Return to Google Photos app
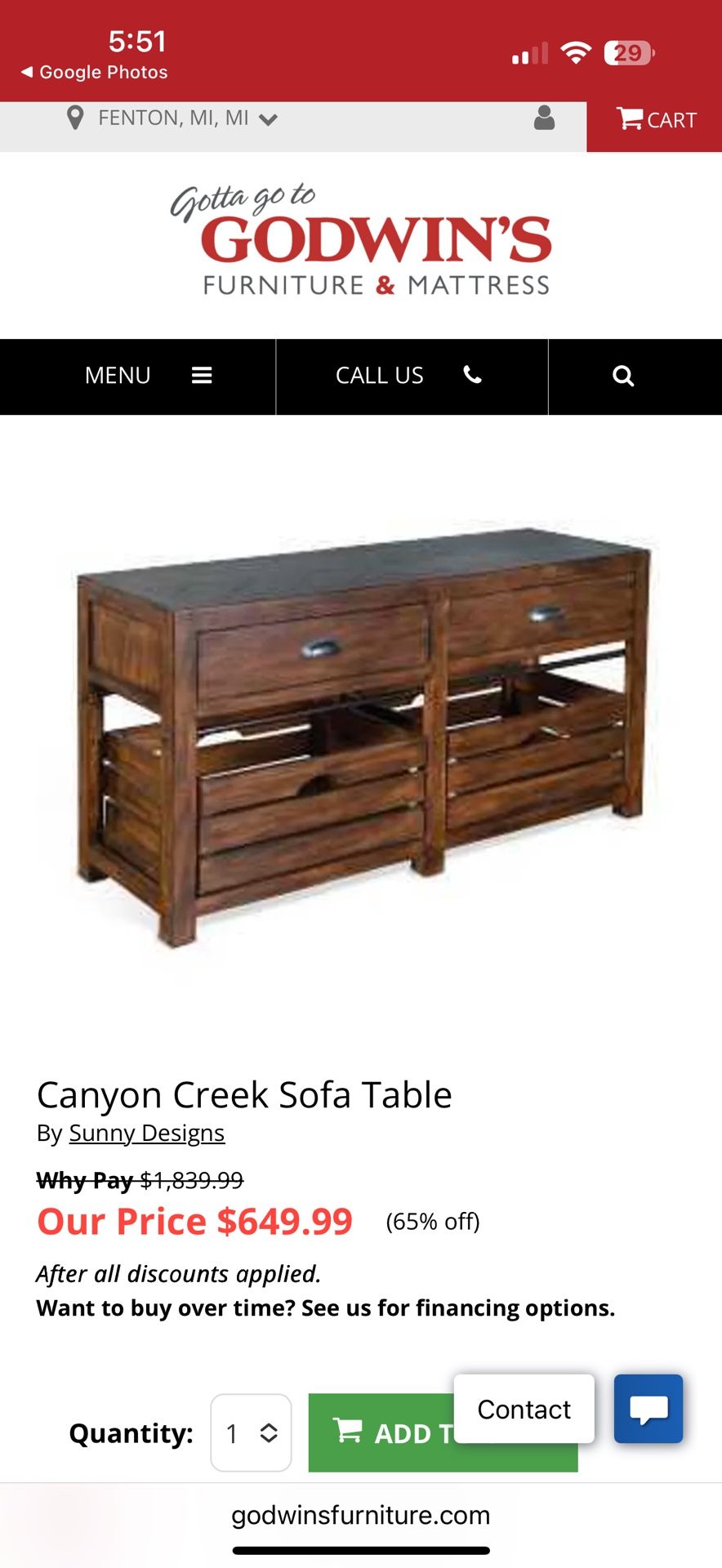The height and width of the screenshot is (1568, 722). pos(94,72)
